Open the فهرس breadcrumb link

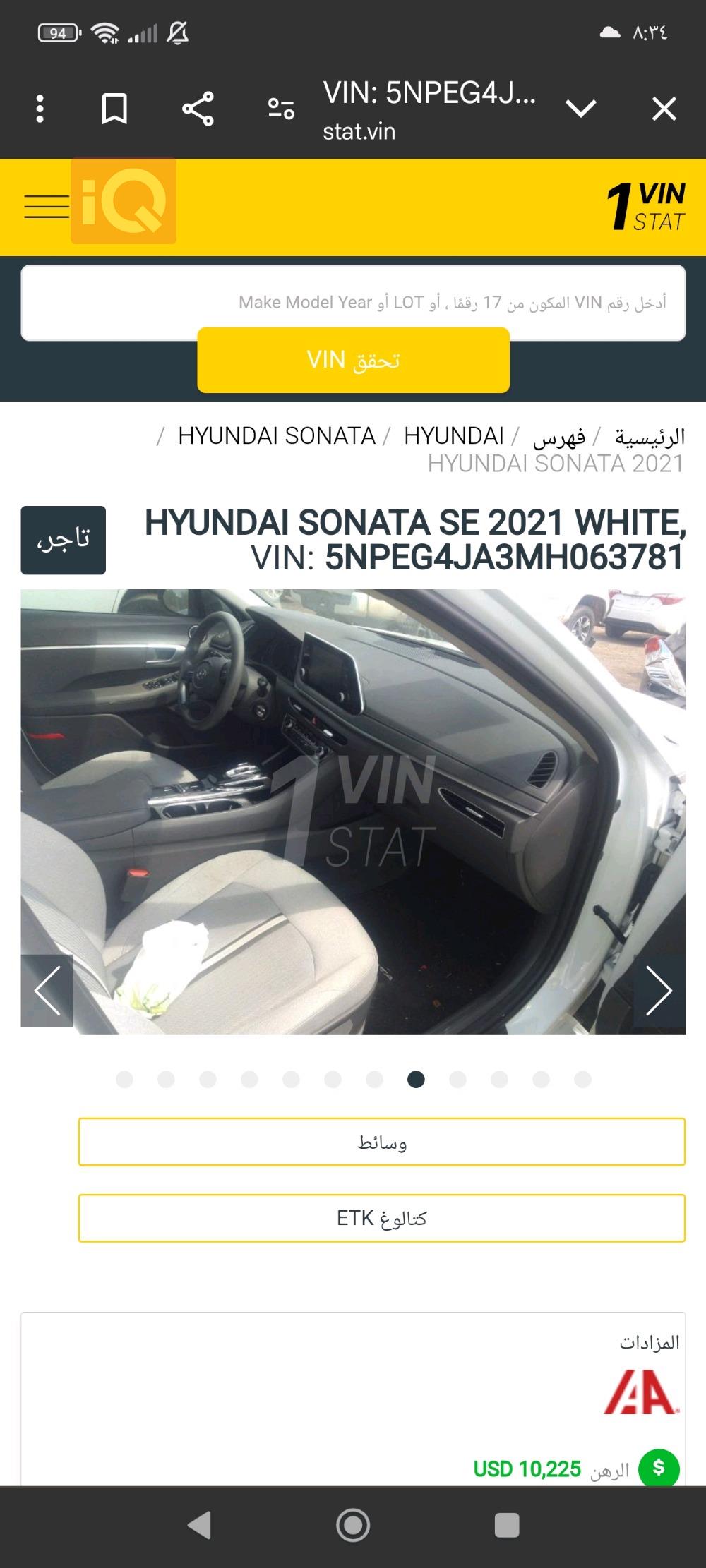click(559, 438)
